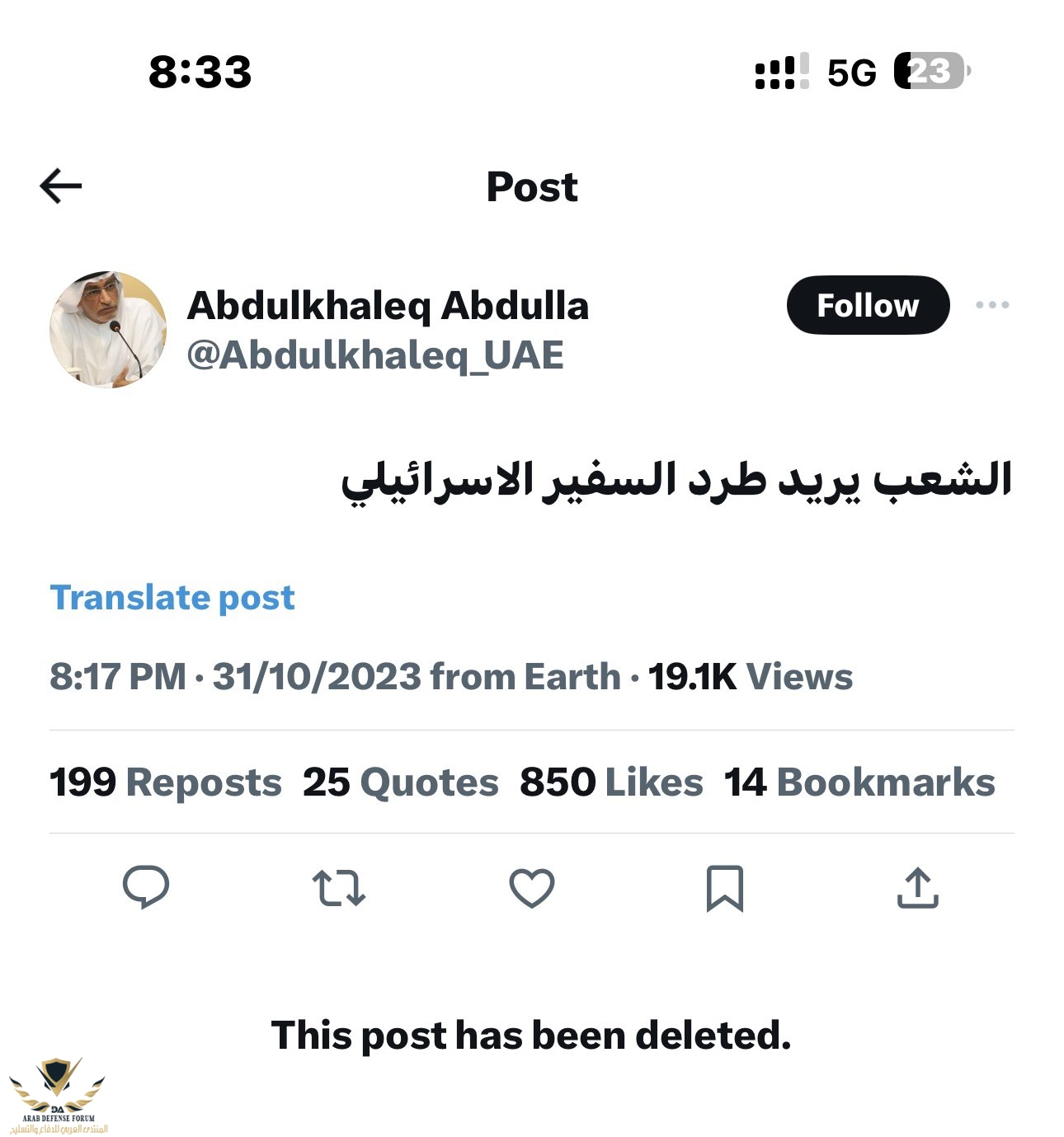Share the post via share icon
This screenshot has width=1064, height=1137.
pyautogui.click(x=917, y=888)
